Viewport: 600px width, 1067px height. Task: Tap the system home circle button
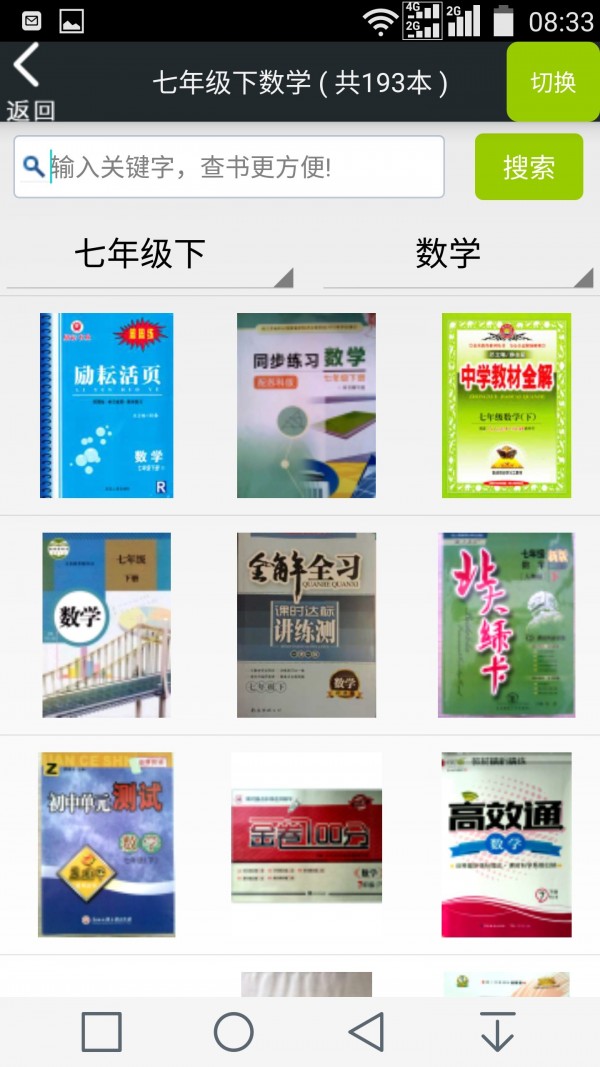click(x=234, y=1031)
